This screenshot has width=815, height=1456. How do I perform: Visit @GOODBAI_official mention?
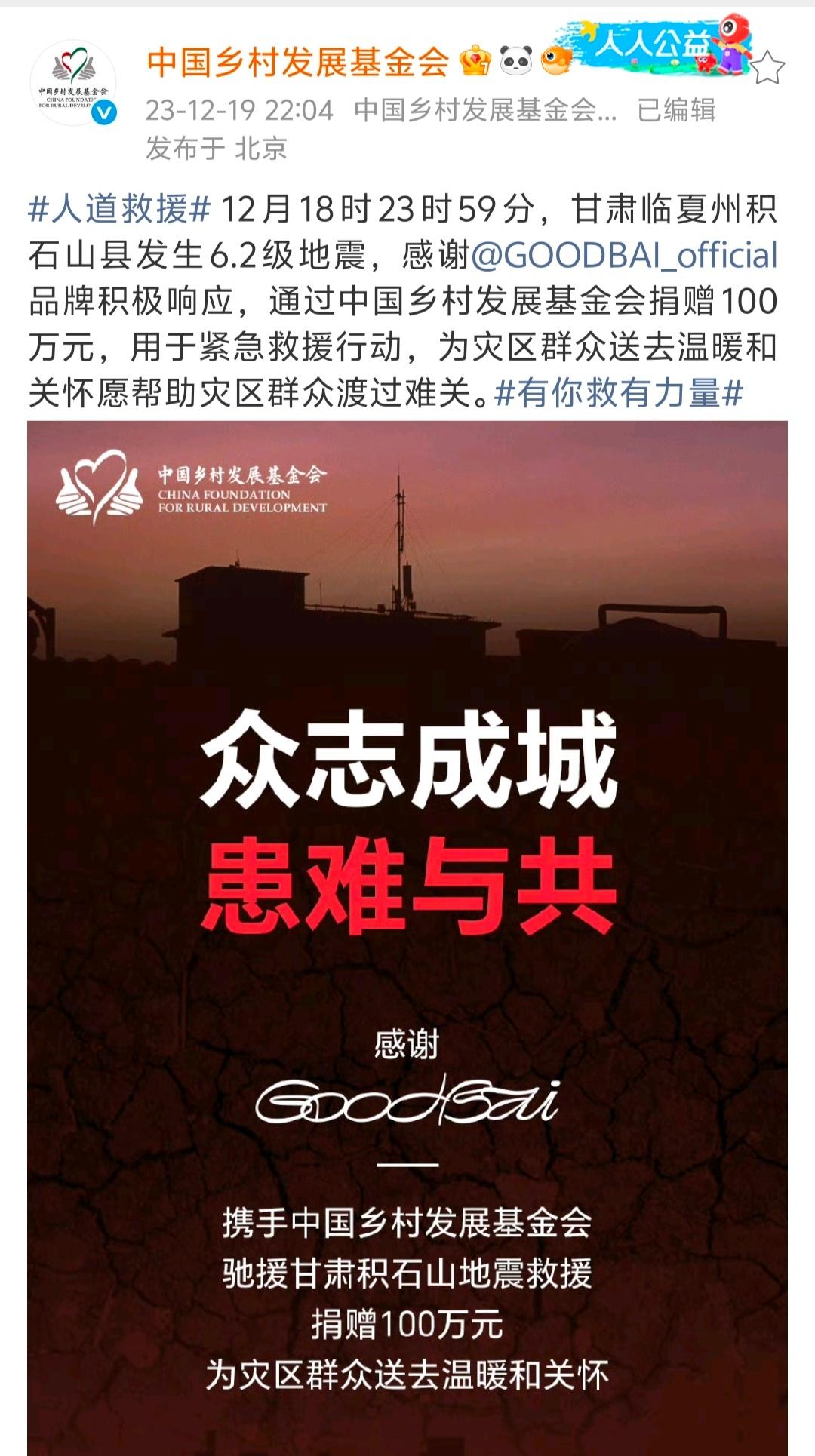[x=624, y=255]
